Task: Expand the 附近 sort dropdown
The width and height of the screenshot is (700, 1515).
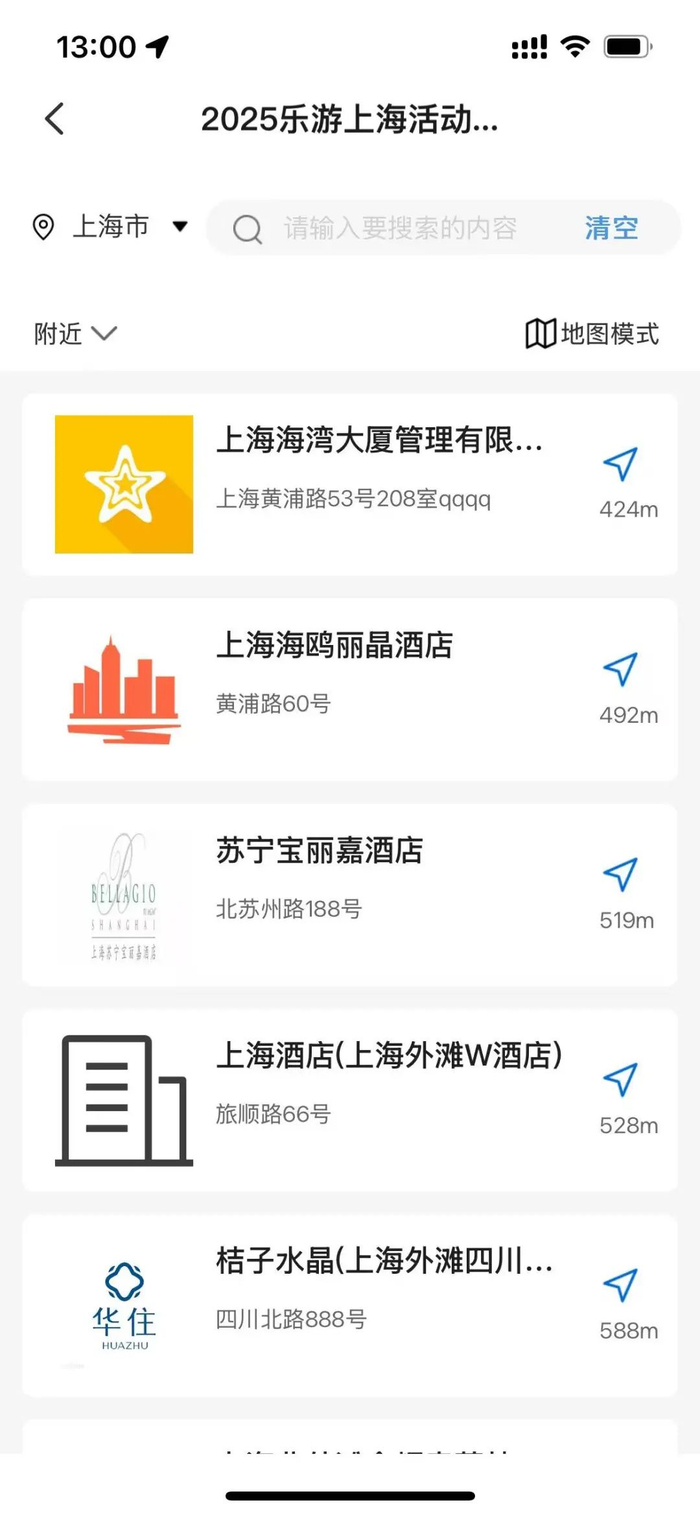Action: pos(75,334)
